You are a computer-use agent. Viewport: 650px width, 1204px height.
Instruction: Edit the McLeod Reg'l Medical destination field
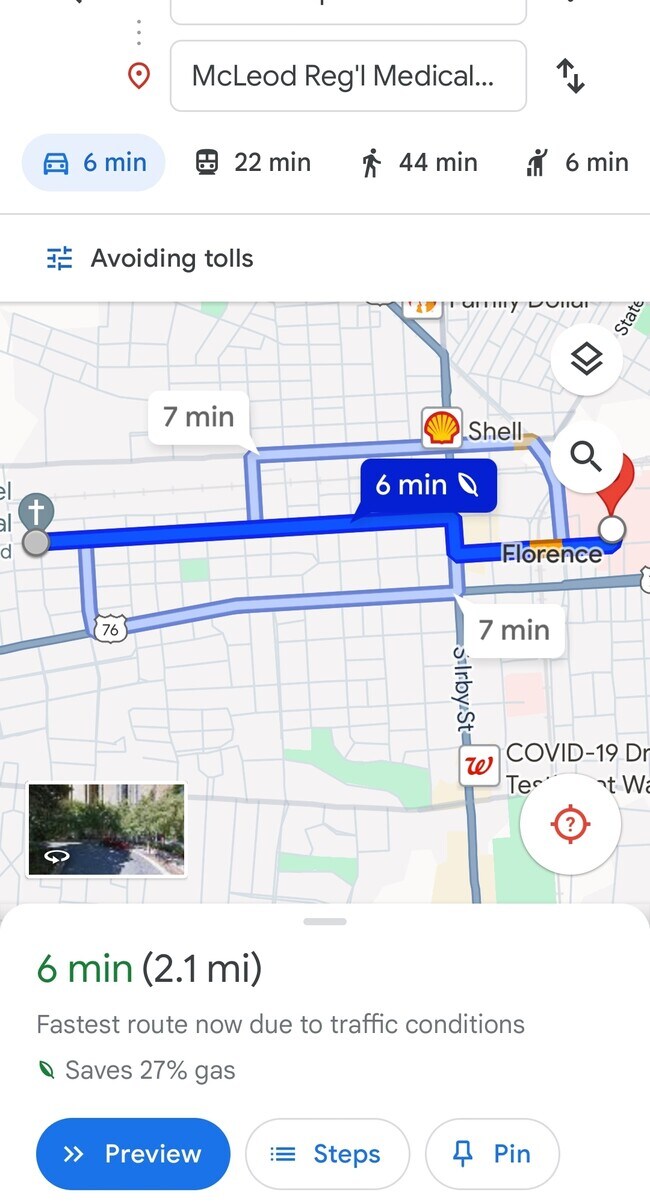(x=348, y=76)
